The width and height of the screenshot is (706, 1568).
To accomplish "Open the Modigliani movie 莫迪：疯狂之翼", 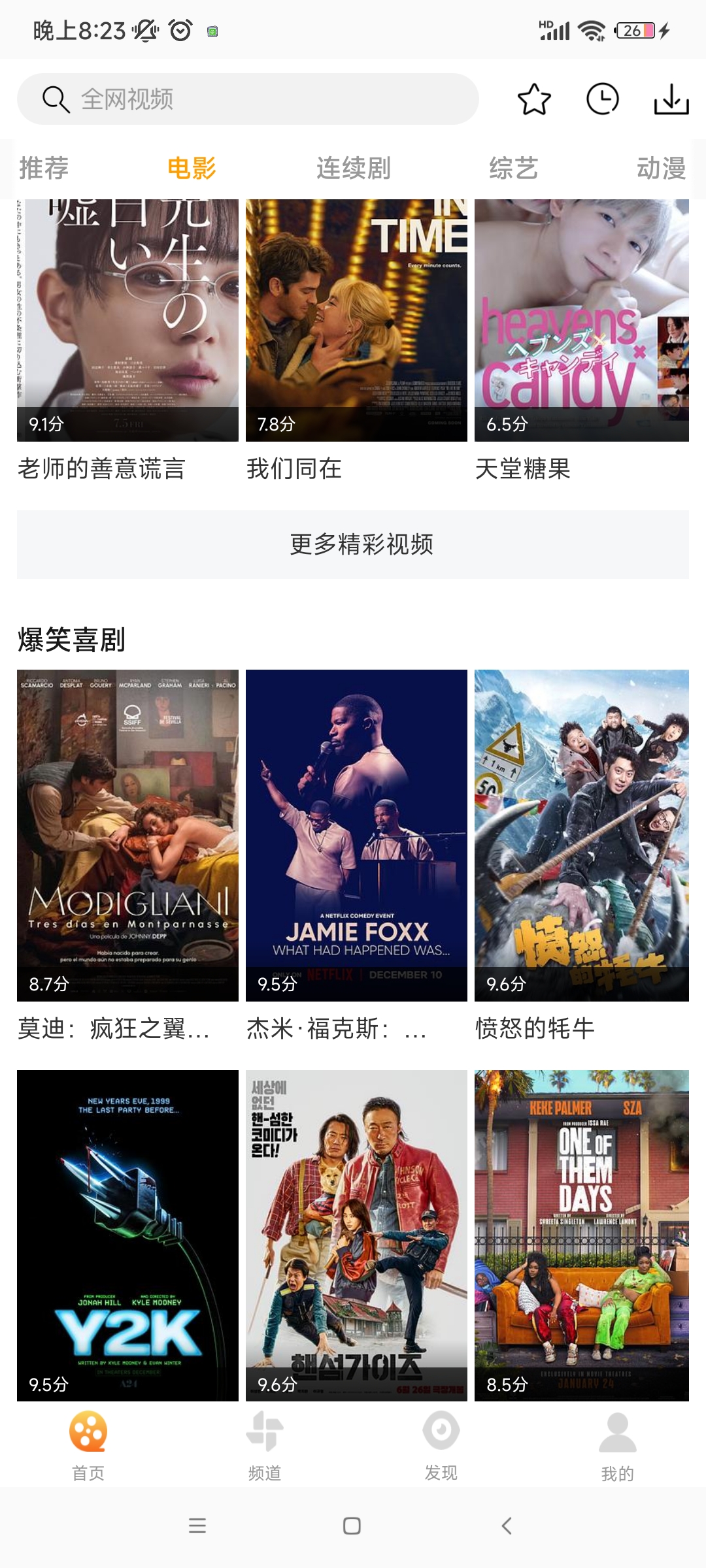I will (127, 835).
